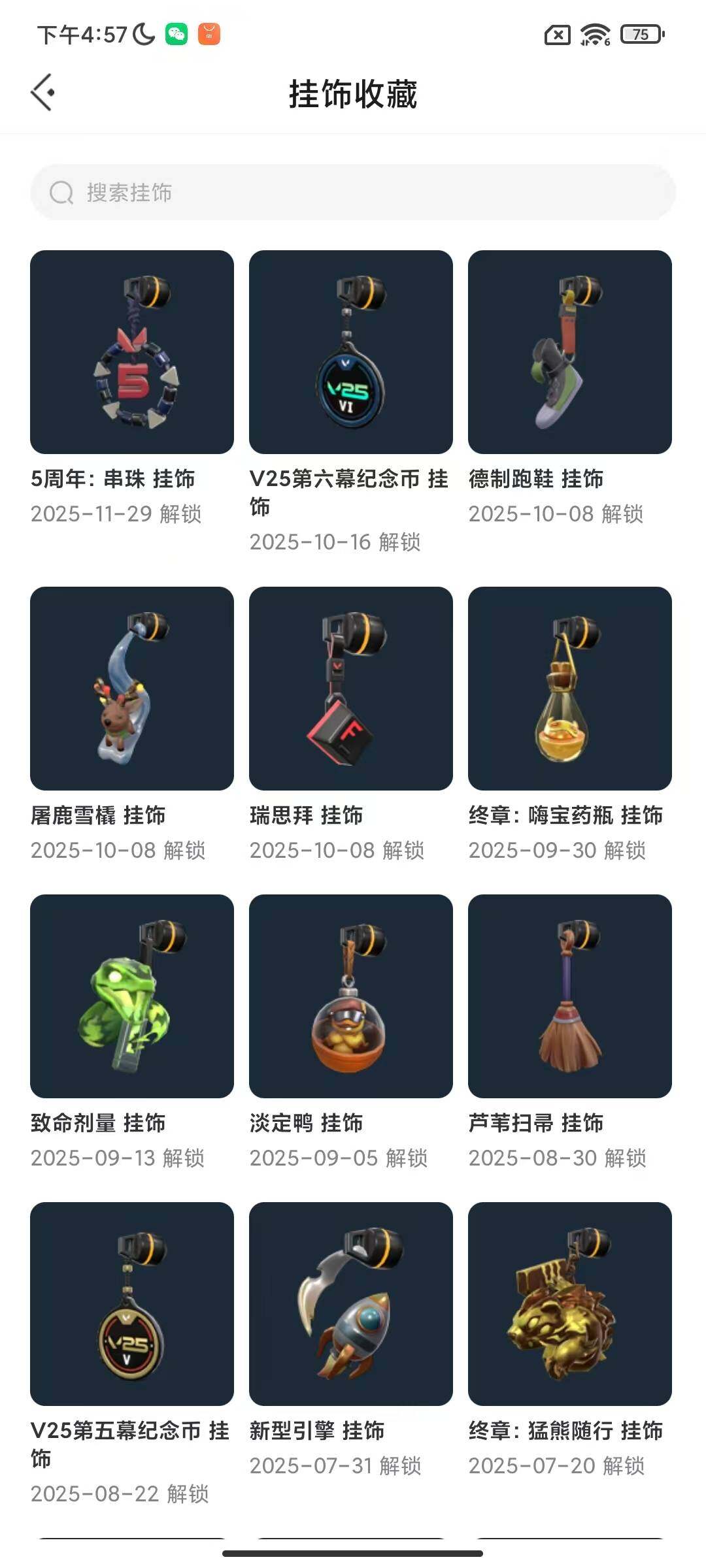
Task: Tap the 75% battery indicator
Action: (639, 33)
